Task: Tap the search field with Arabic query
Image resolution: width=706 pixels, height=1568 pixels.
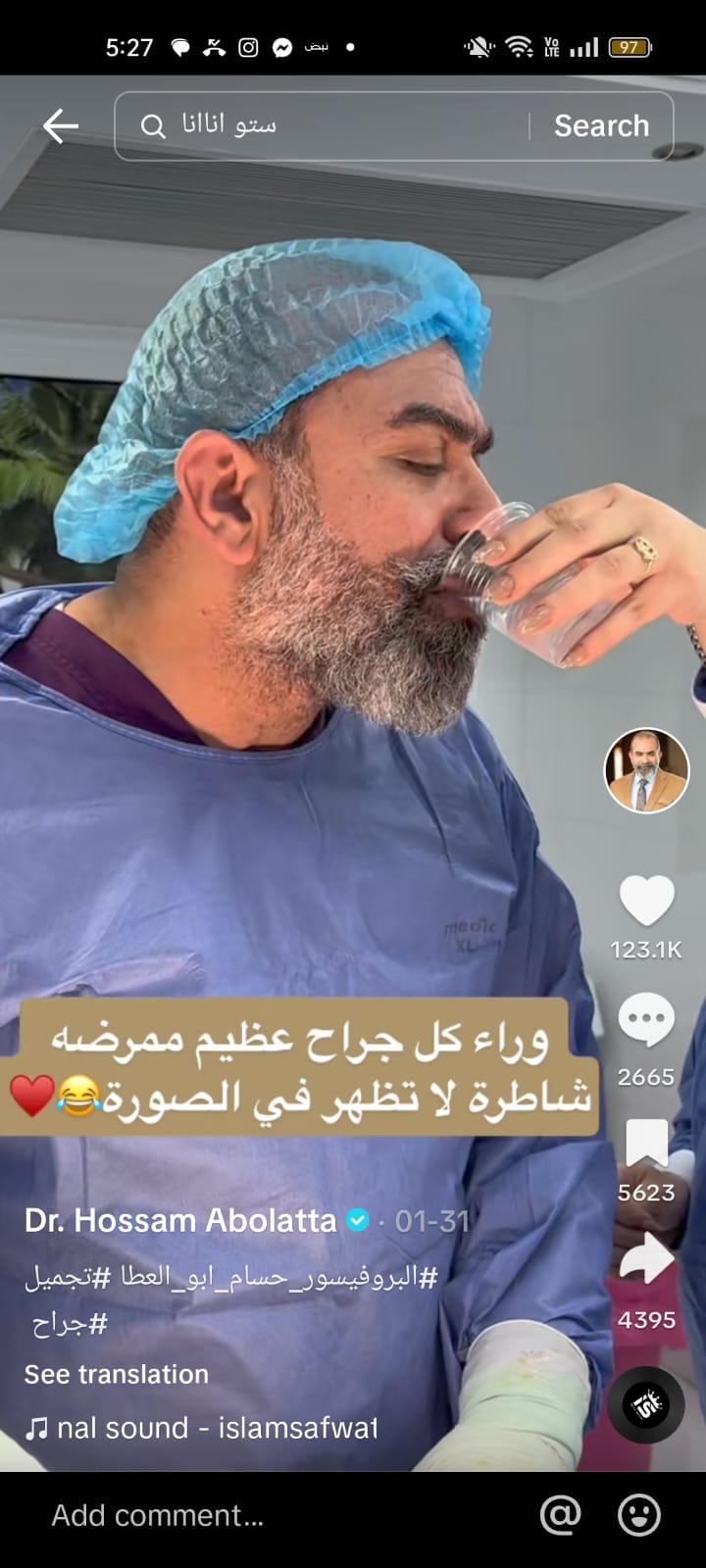Action: click(324, 126)
